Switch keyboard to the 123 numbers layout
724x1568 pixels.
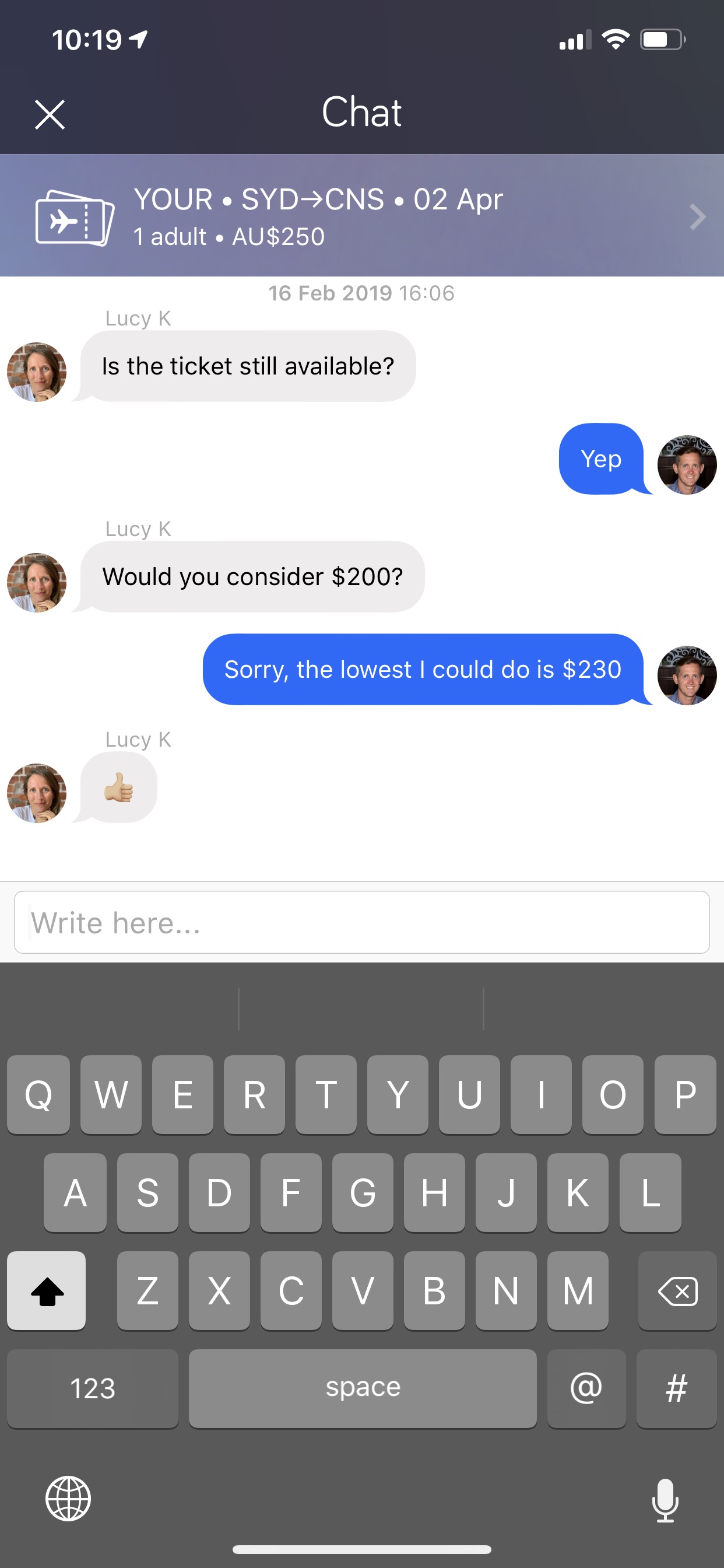pyautogui.click(x=93, y=1388)
